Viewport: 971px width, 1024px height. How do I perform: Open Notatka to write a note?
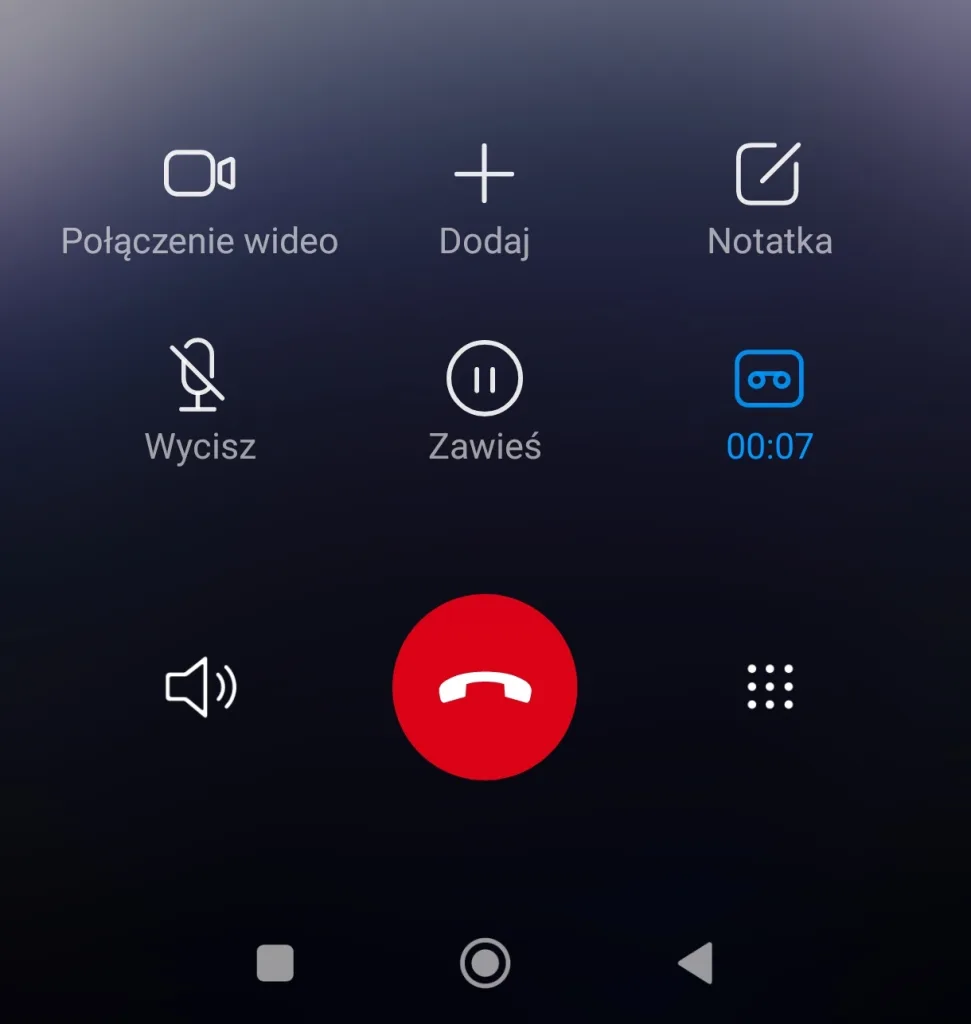tap(768, 175)
